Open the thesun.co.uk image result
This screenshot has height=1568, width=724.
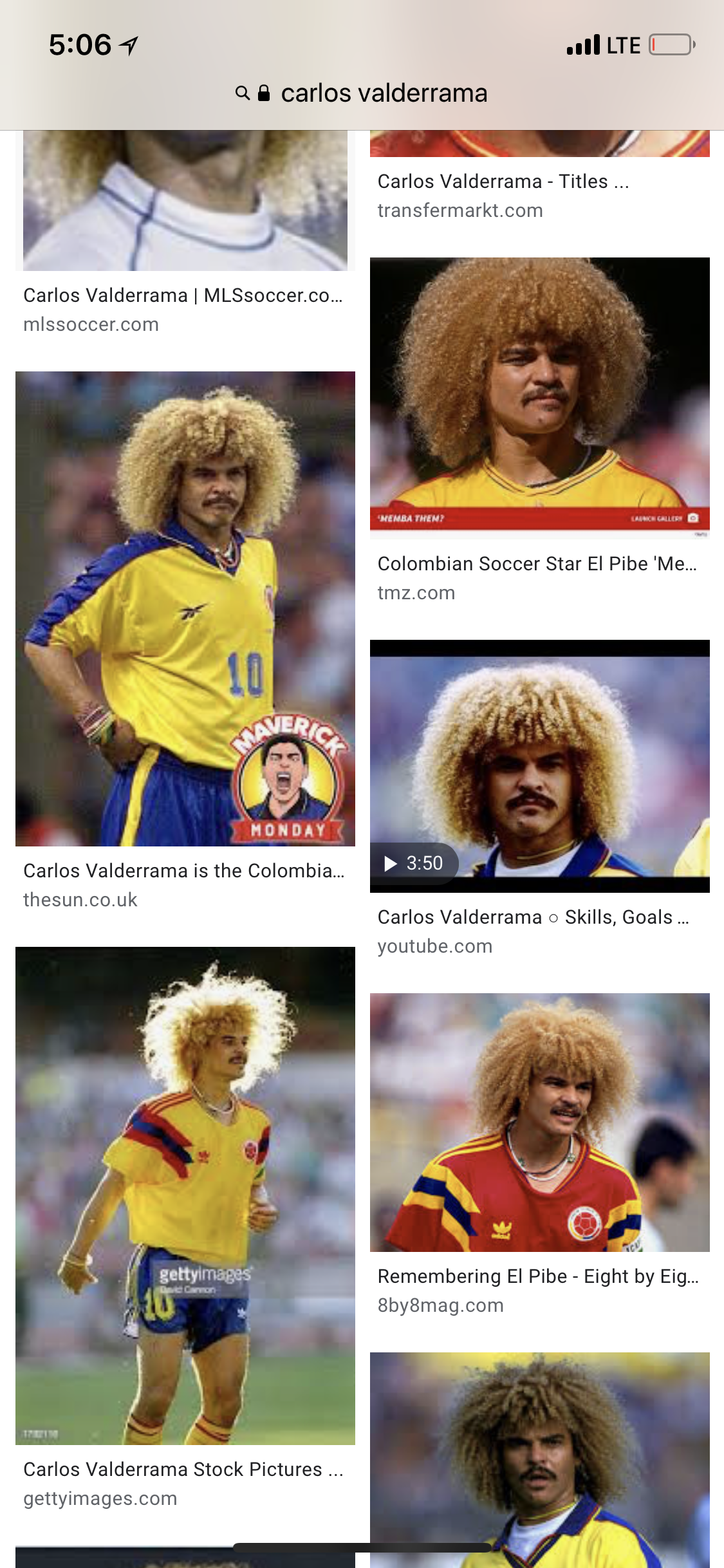pos(185,608)
